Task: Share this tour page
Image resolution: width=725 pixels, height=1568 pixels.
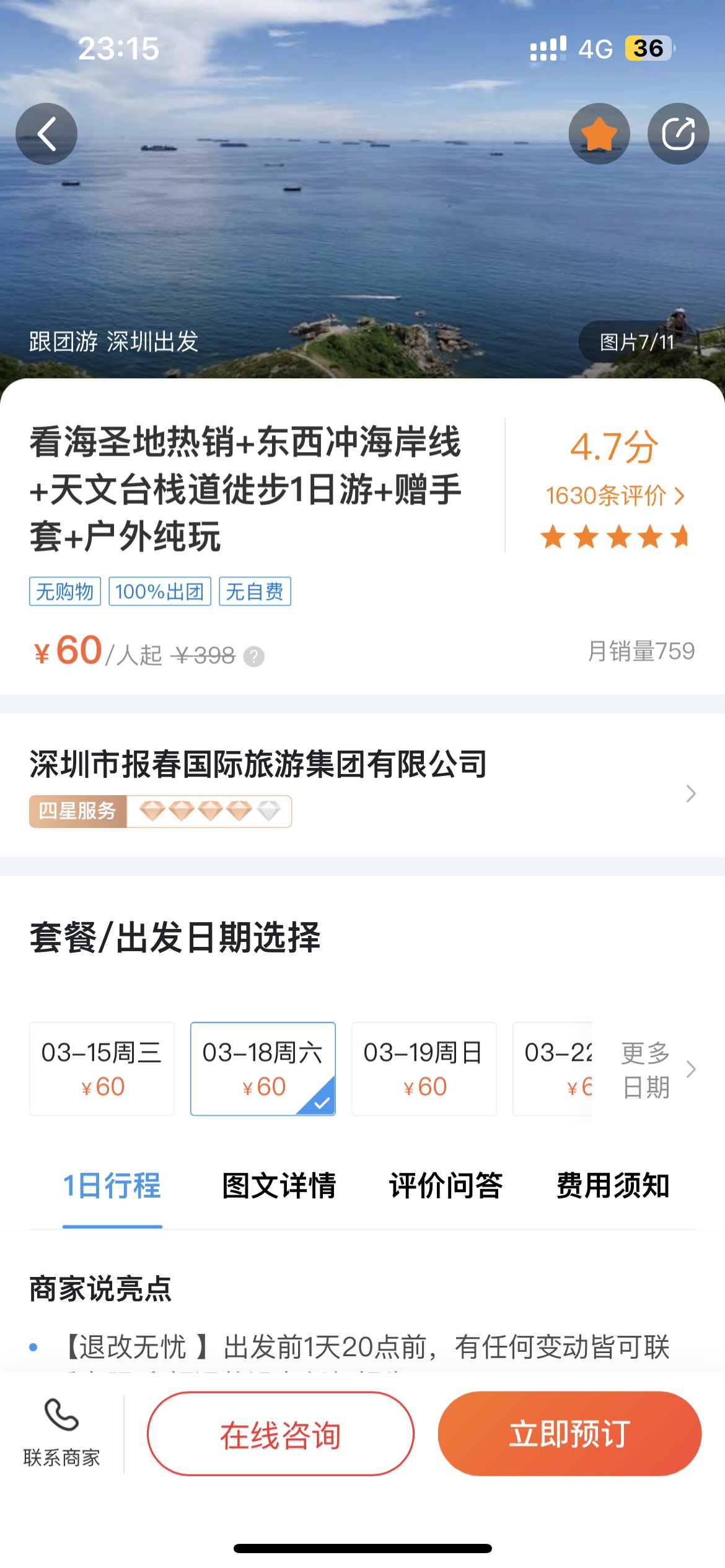Action: coord(678,134)
